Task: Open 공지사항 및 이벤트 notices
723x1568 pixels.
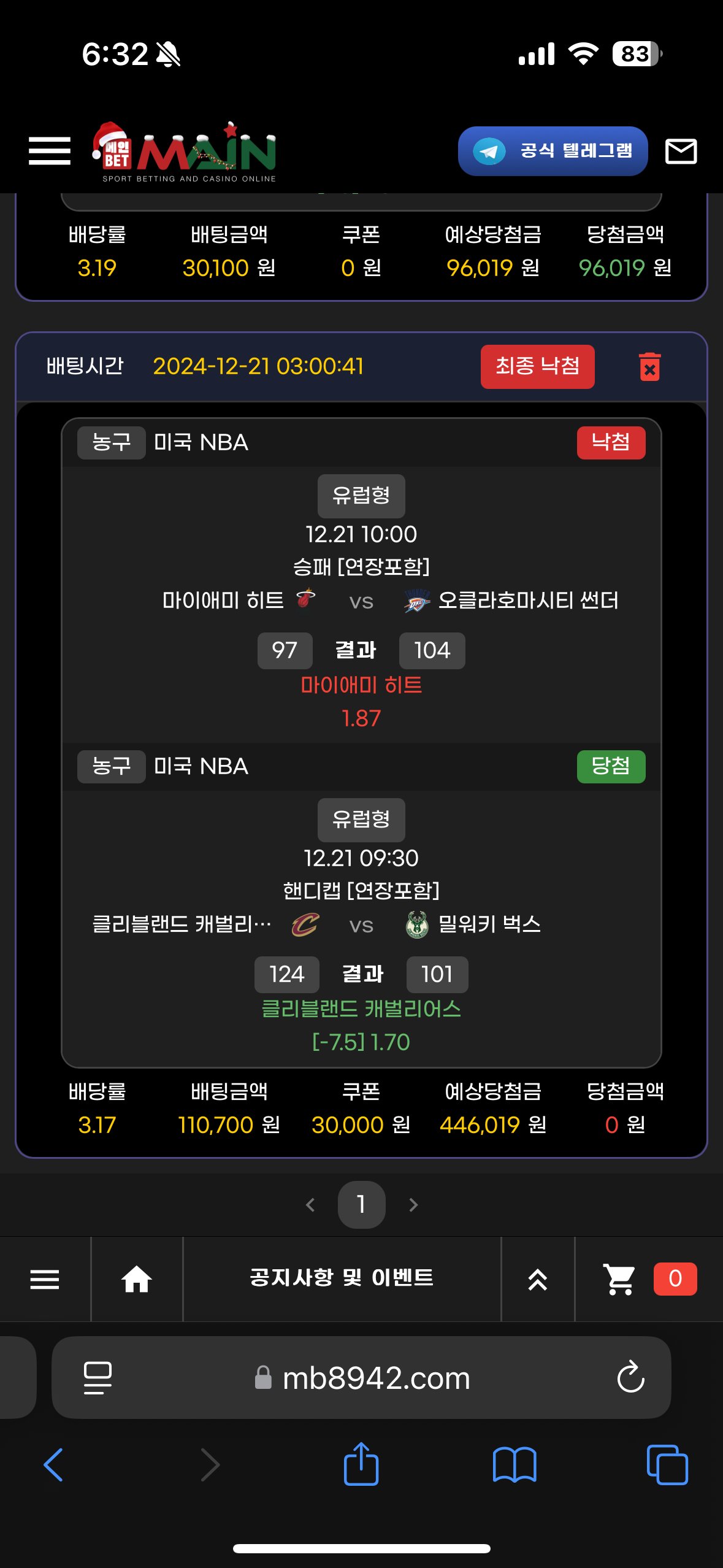Action: [x=342, y=1278]
